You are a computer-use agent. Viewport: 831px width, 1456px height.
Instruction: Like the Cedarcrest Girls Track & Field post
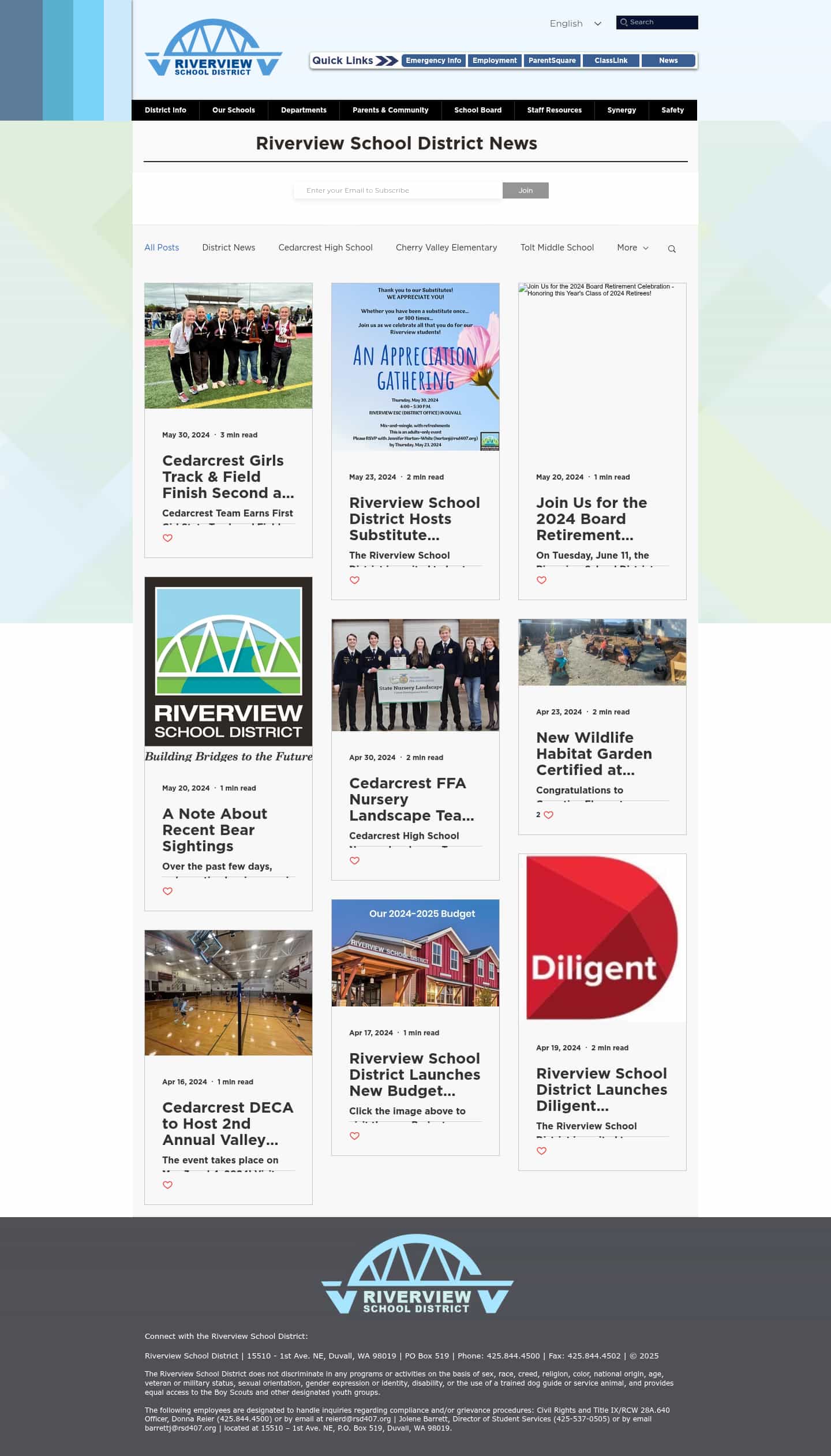pos(168,538)
